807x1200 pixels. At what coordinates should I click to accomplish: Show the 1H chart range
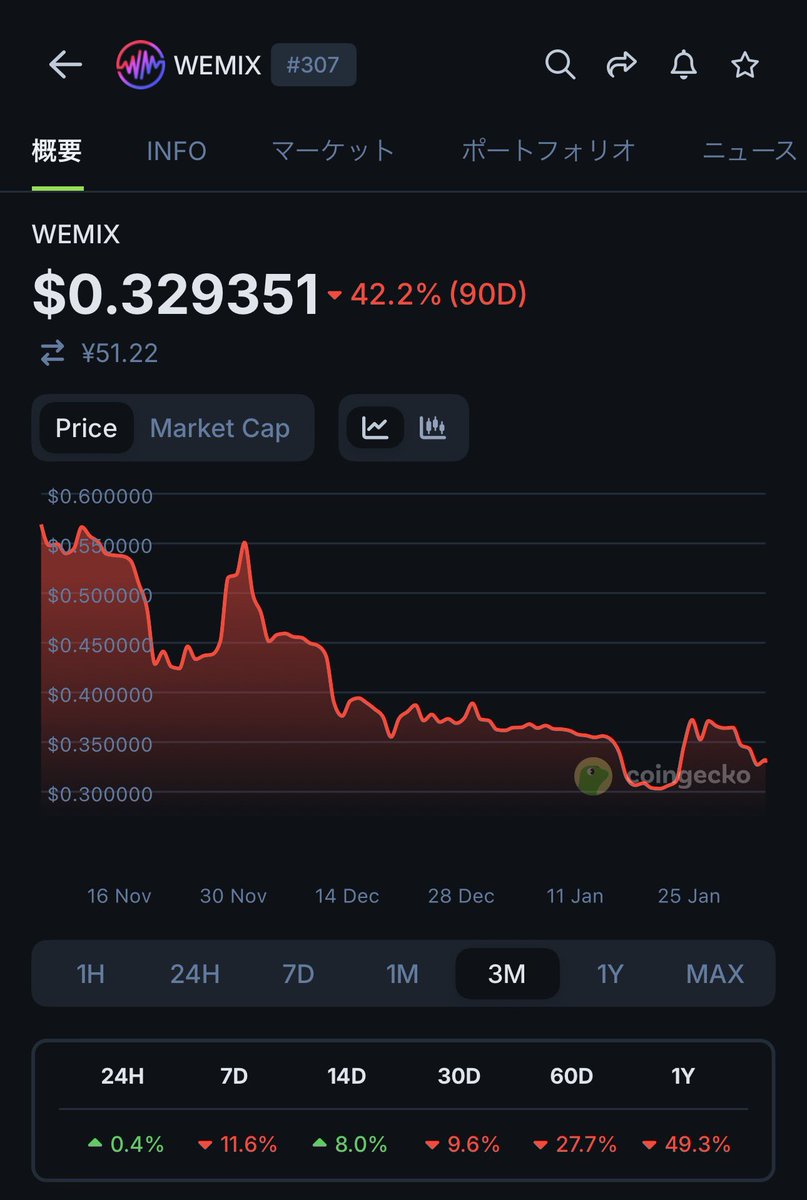tap(90, 973)
